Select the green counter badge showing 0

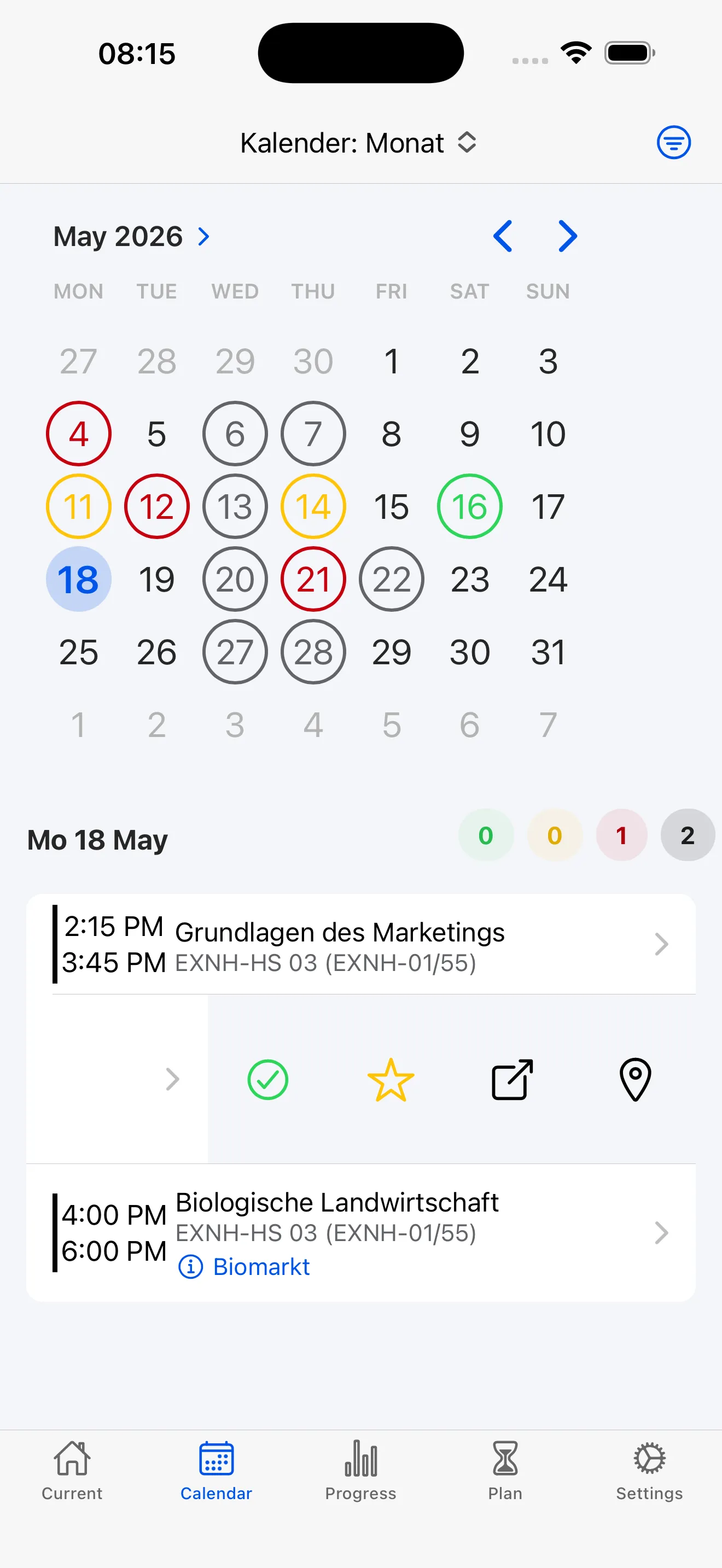[485, 835]
